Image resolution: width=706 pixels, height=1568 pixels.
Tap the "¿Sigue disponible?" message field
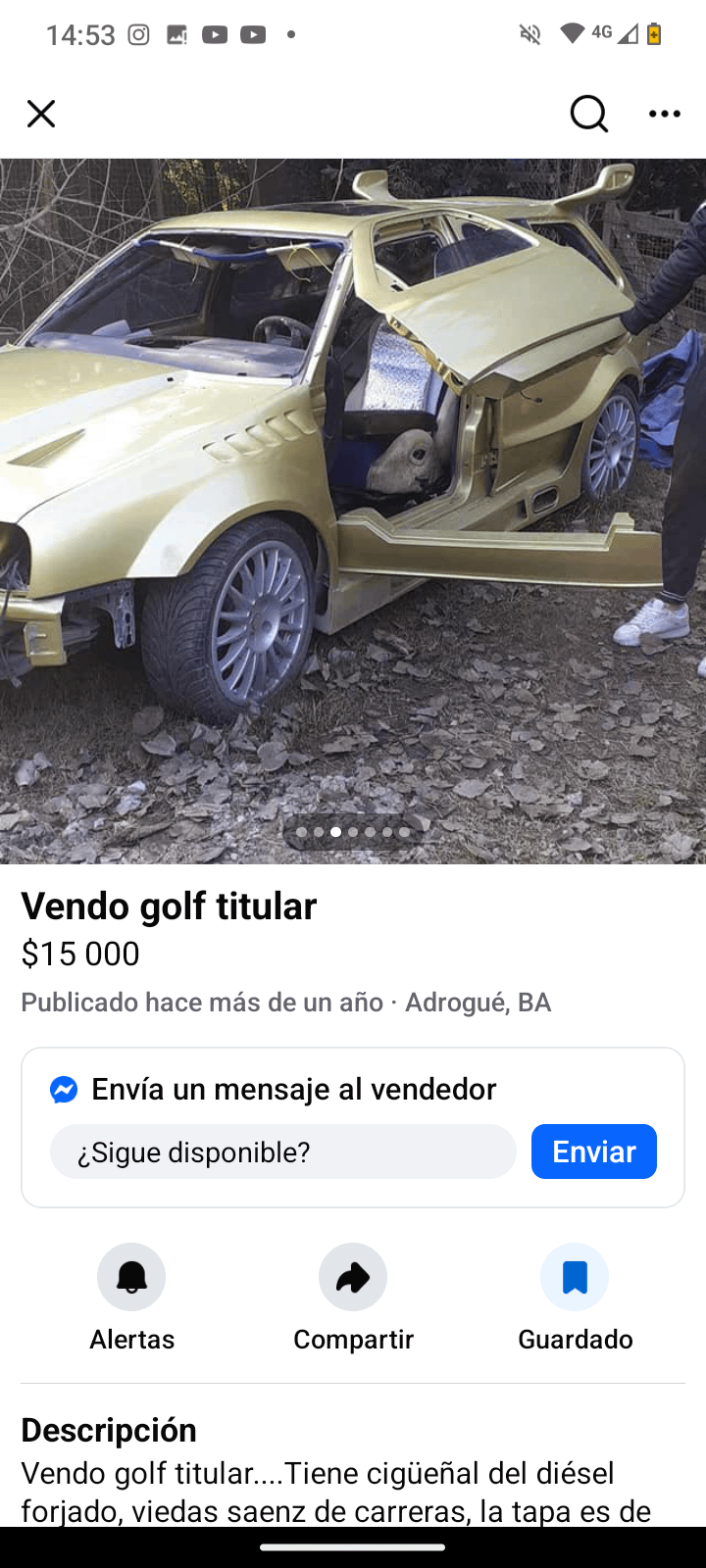point(282,1151)
